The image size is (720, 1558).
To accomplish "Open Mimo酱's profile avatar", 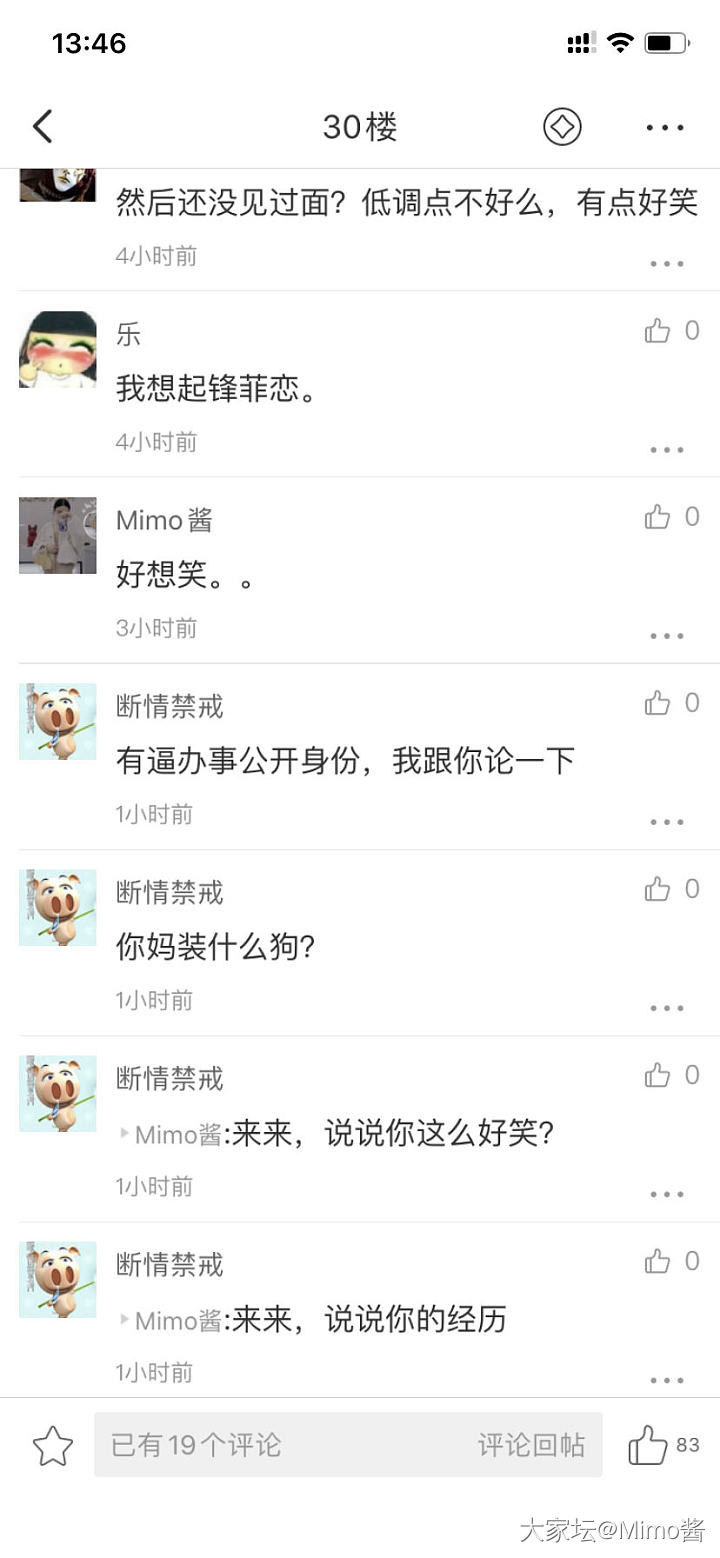I will 58,536.
